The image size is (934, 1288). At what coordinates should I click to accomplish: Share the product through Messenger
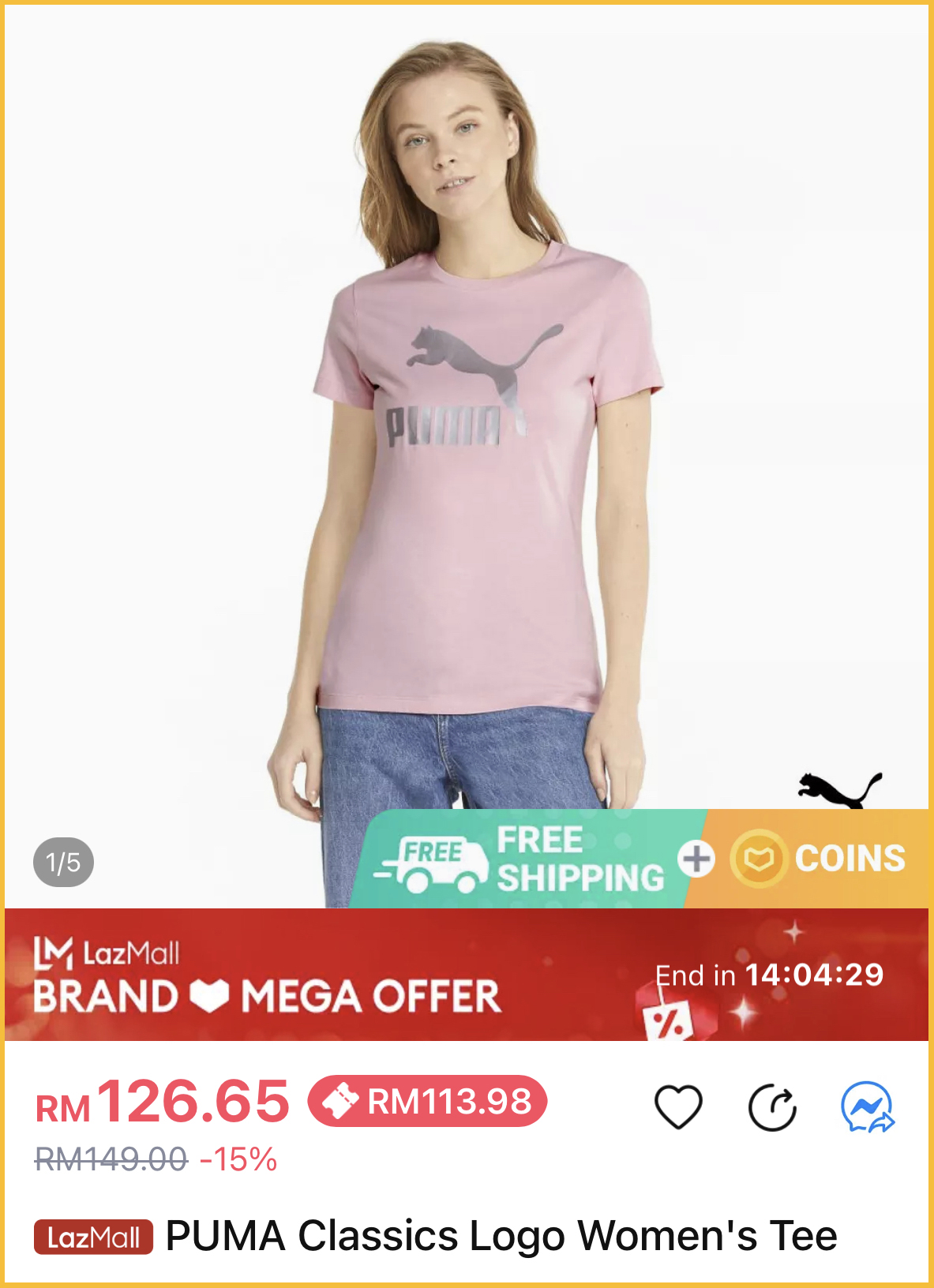pyautogui.click(x=867, y=1106)
